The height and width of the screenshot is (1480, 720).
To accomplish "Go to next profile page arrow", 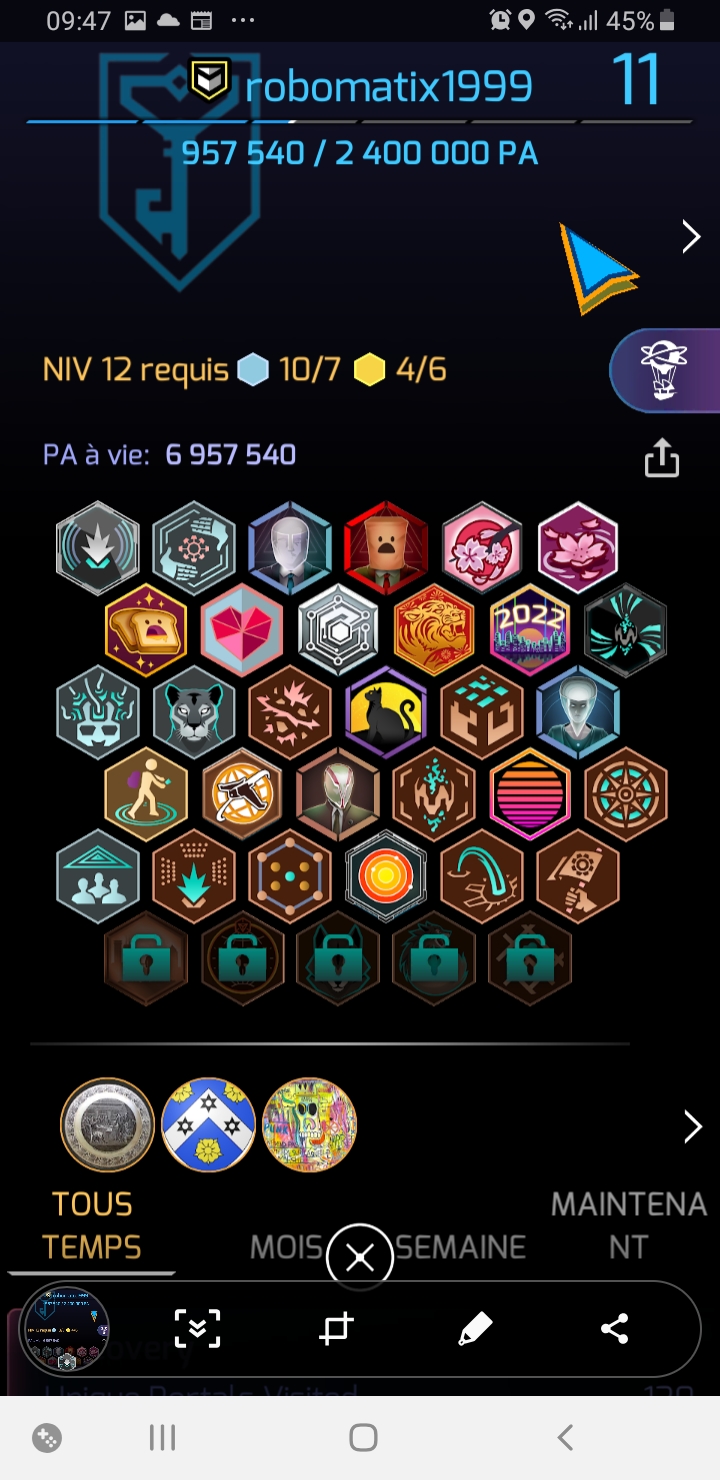I will (691, 237).
